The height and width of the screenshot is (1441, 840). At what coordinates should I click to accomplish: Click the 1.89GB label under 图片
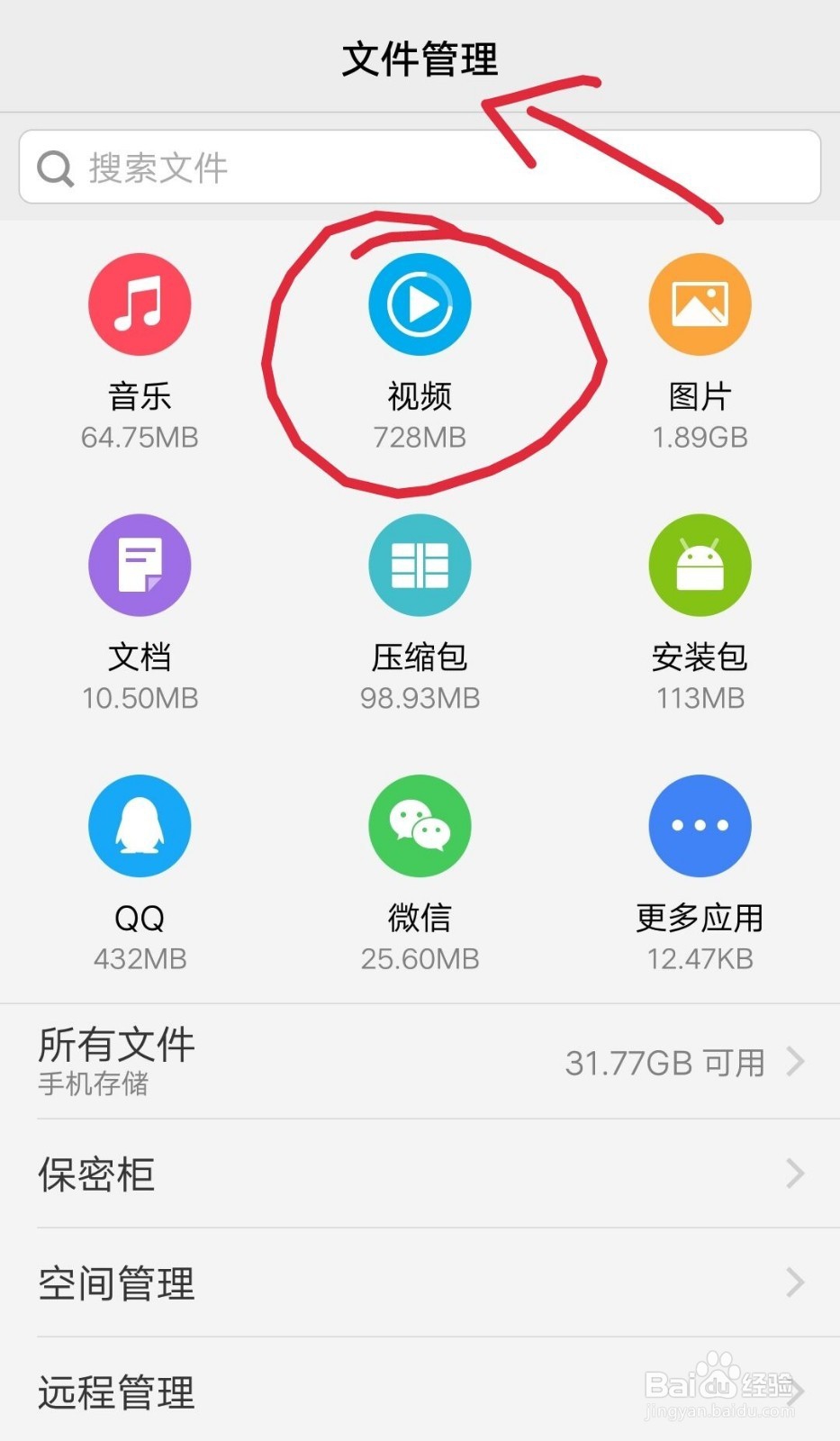pos(700,438)
